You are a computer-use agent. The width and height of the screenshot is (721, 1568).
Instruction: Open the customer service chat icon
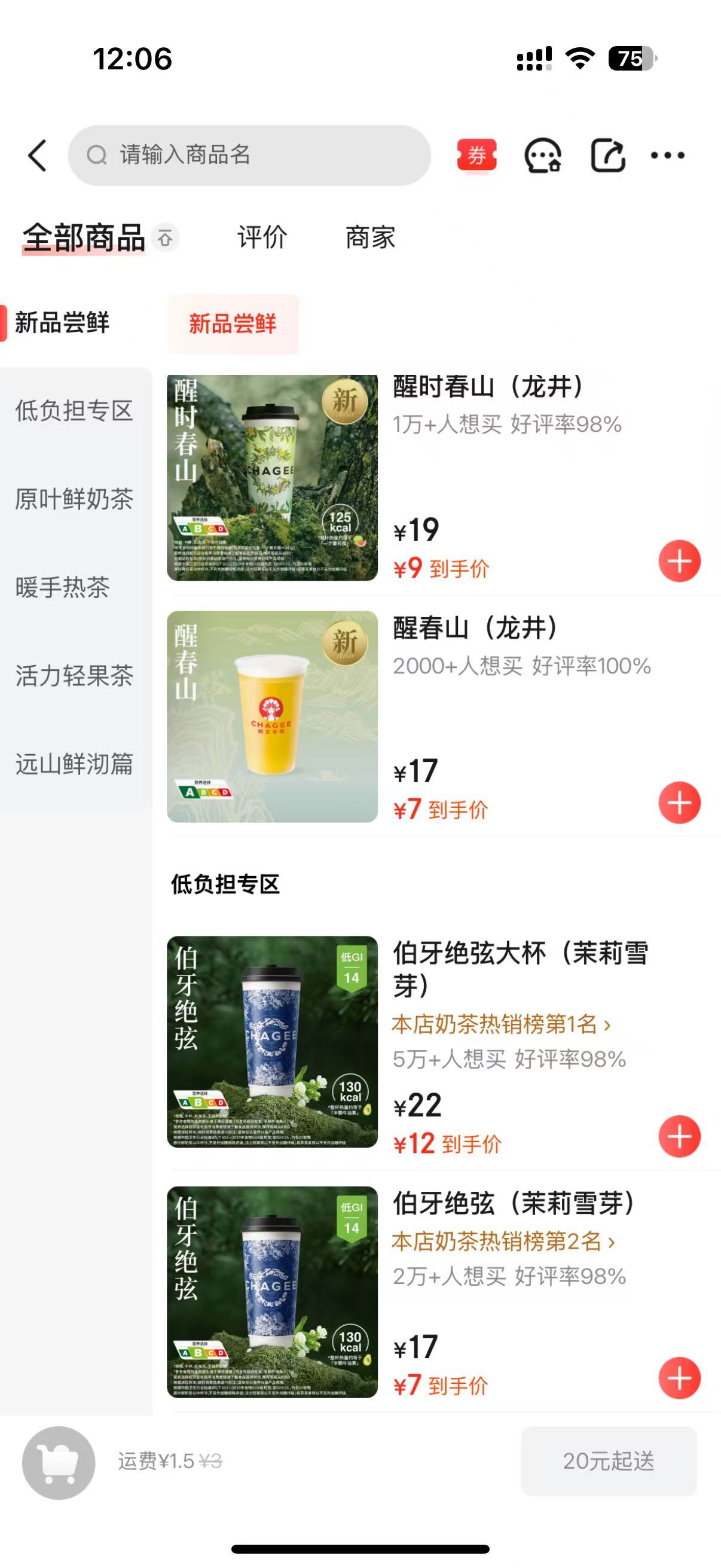coord(543,156)
